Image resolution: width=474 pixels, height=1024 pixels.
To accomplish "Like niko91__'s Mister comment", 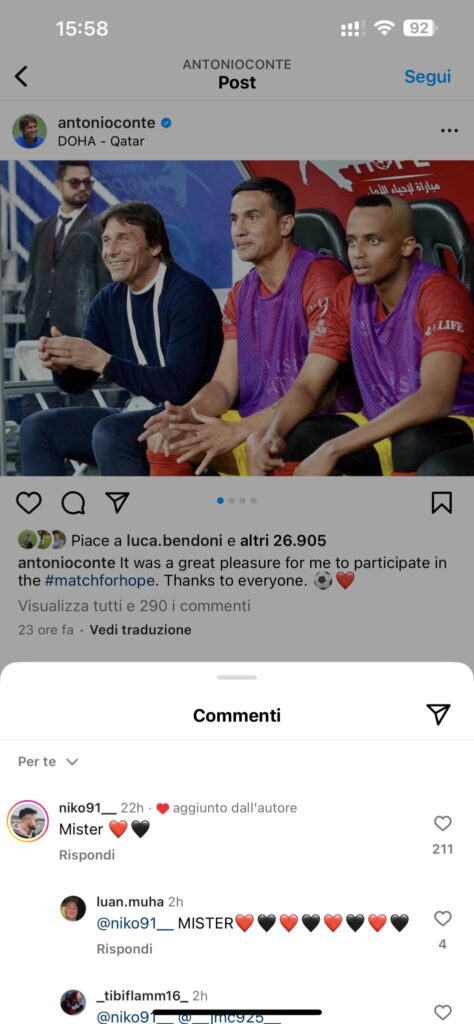I will pyautogui.click(x=443, y=824).
